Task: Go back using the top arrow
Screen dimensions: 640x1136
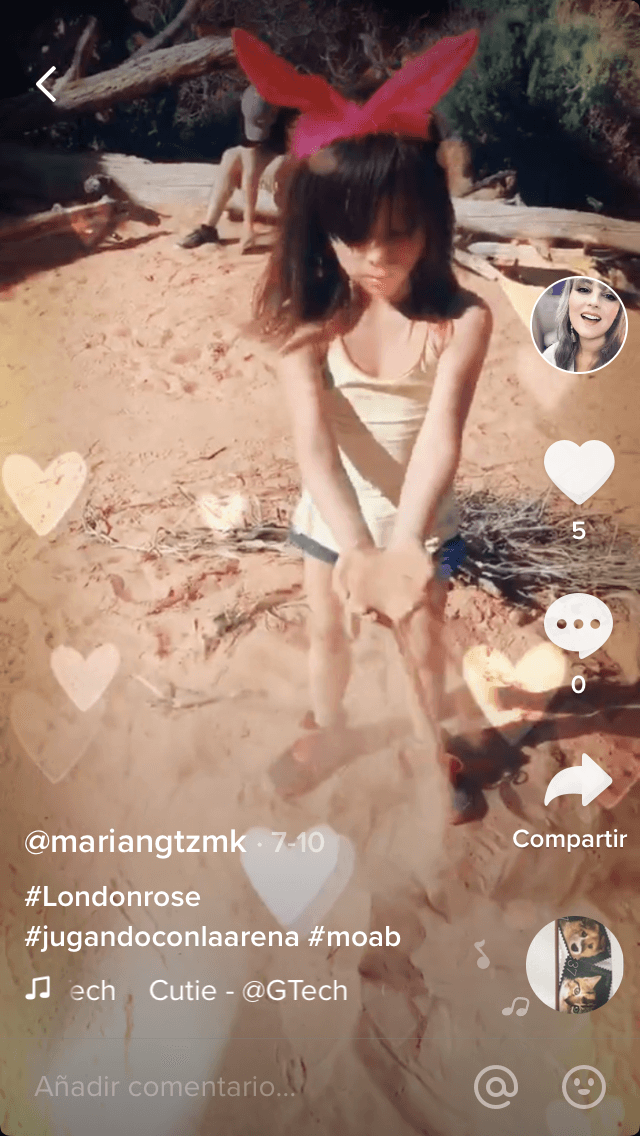Action: [47, 85]
